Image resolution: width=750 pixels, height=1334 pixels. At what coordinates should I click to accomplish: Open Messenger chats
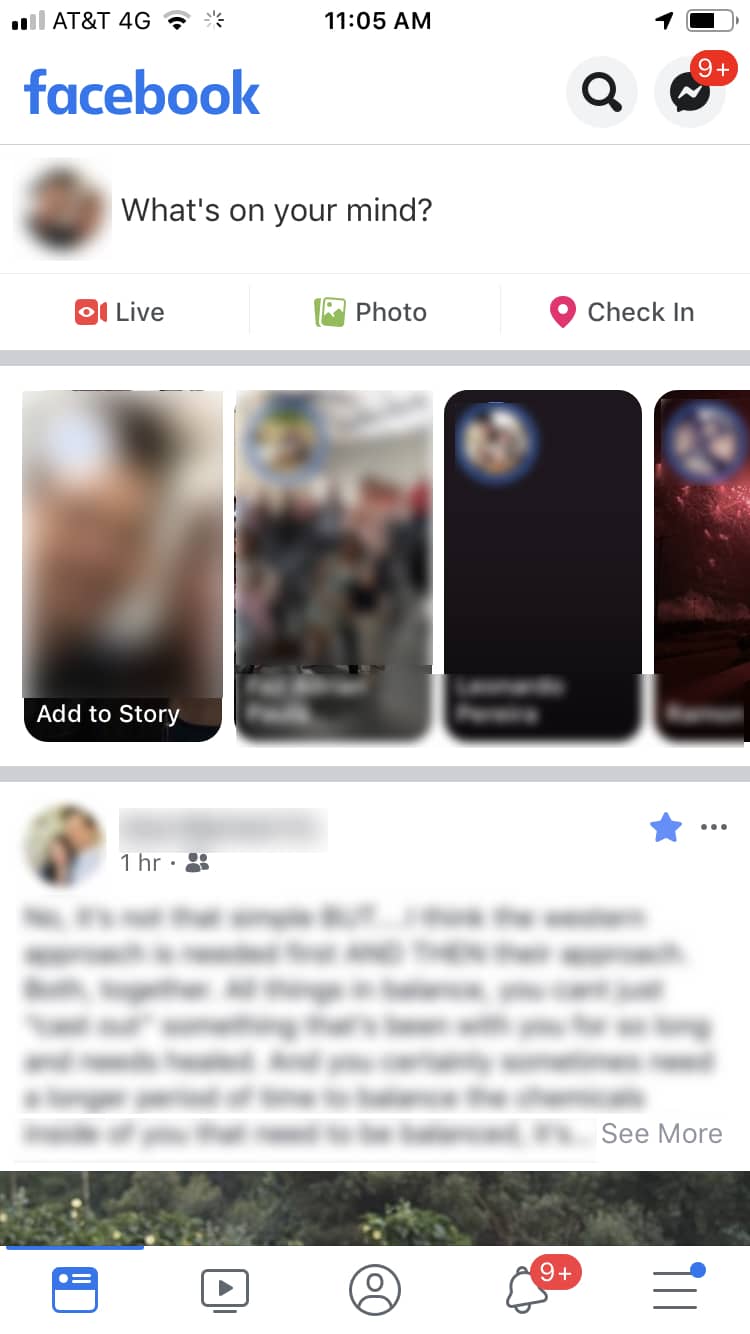(x=690, y=94)
